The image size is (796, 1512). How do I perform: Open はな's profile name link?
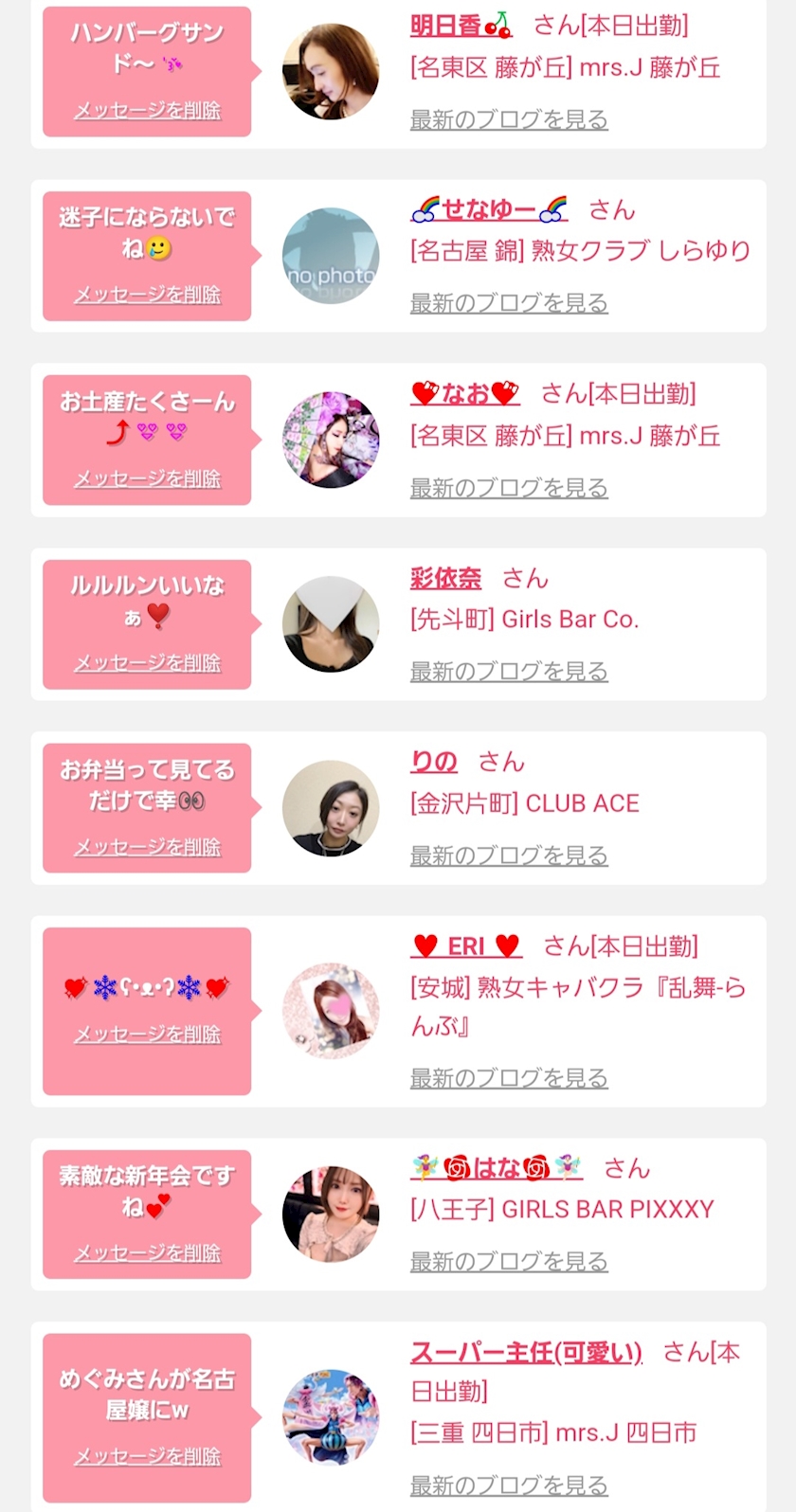pos(497,1168)
